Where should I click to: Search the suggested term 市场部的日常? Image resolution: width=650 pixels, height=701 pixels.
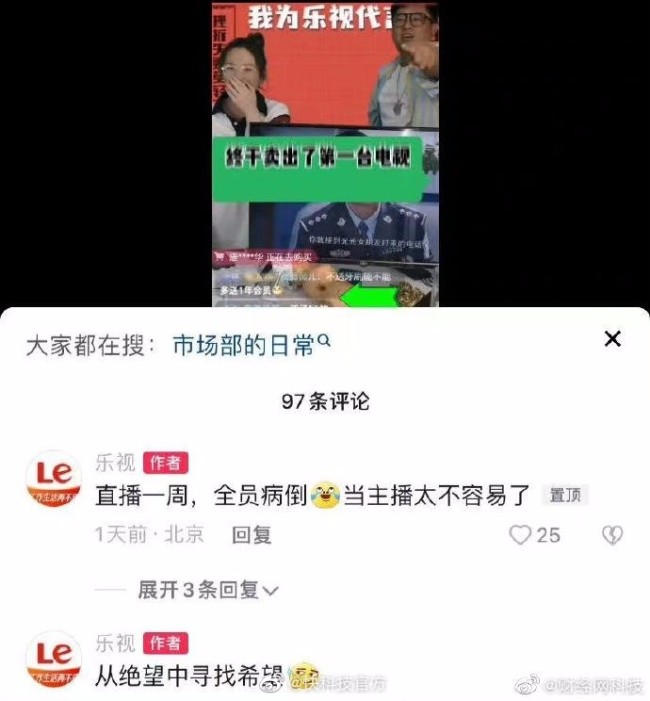pyautogui.click(x=244, y=346)
